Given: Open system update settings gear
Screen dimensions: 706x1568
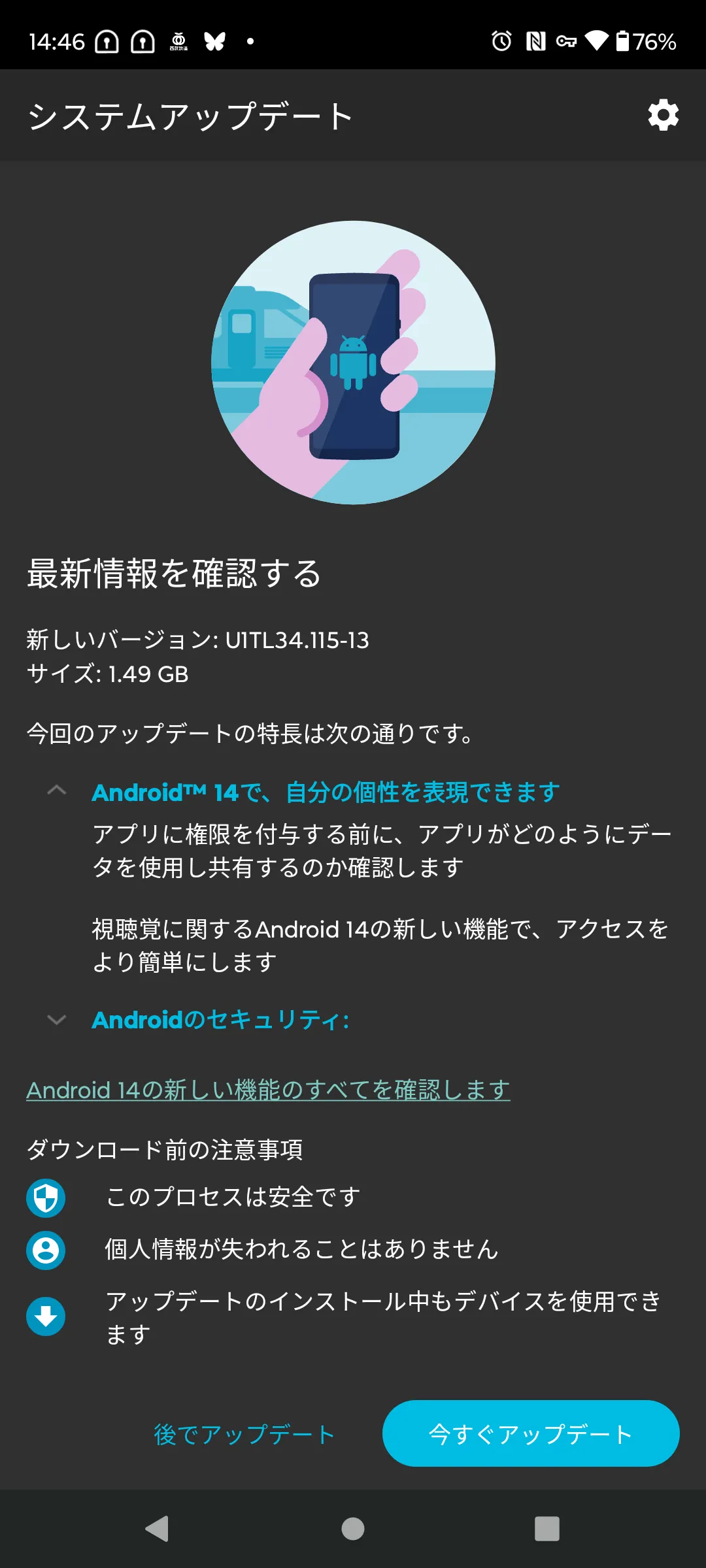Looking at the screenshot, I should 663,115.
